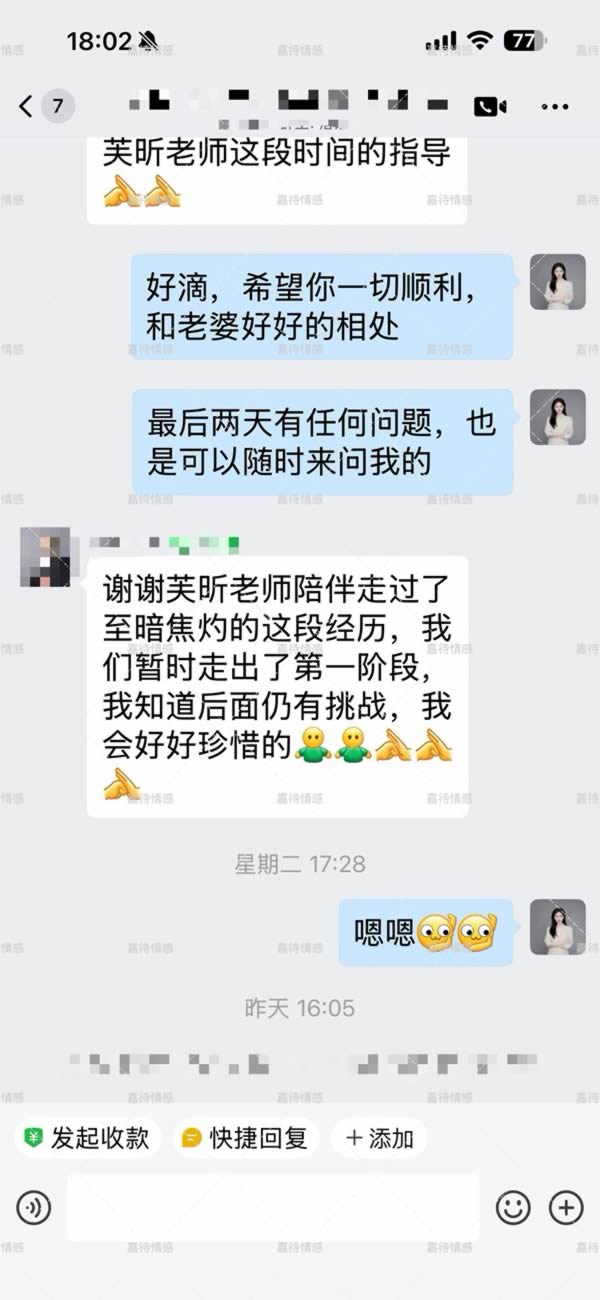600x1300 pixels.
Task: Go back to the chat list
Action: (x=27, y=105)
